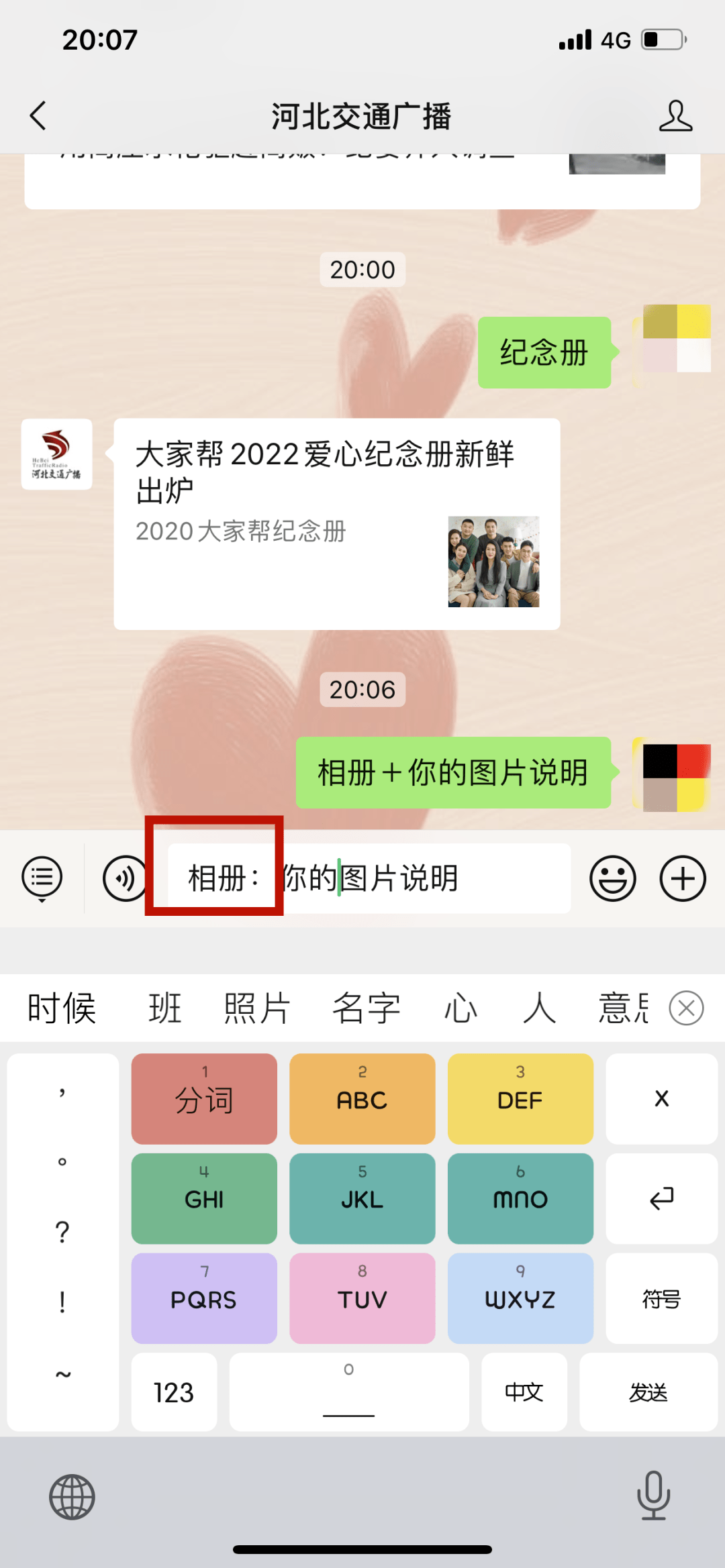Open the emoji picker

(x=612, y=878)
